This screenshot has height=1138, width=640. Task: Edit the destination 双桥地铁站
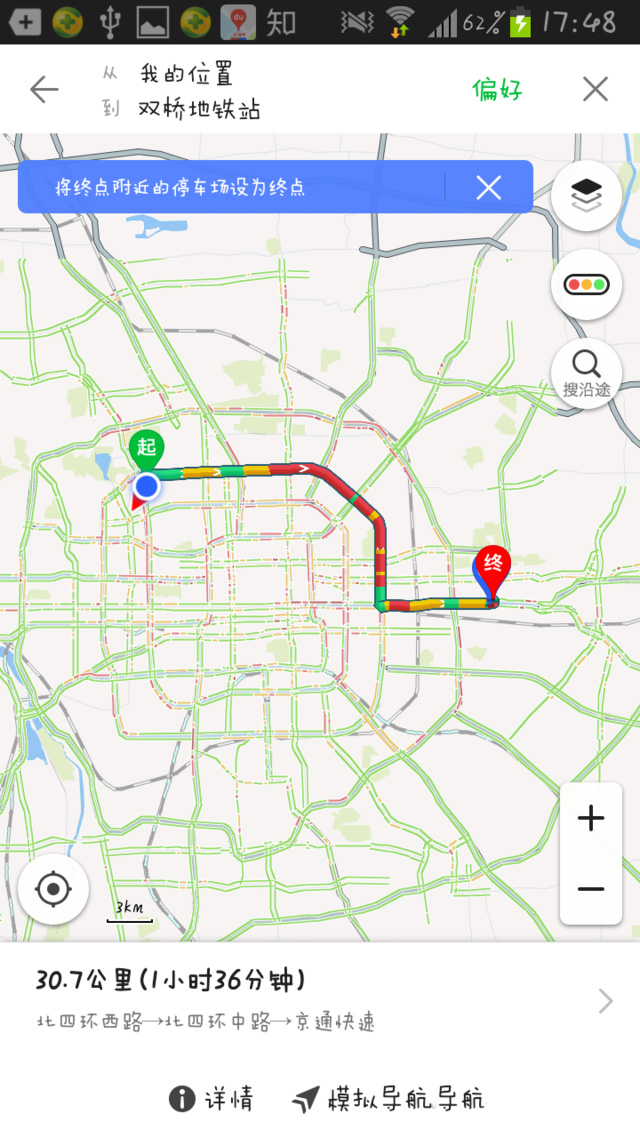(x=199, y=109)
